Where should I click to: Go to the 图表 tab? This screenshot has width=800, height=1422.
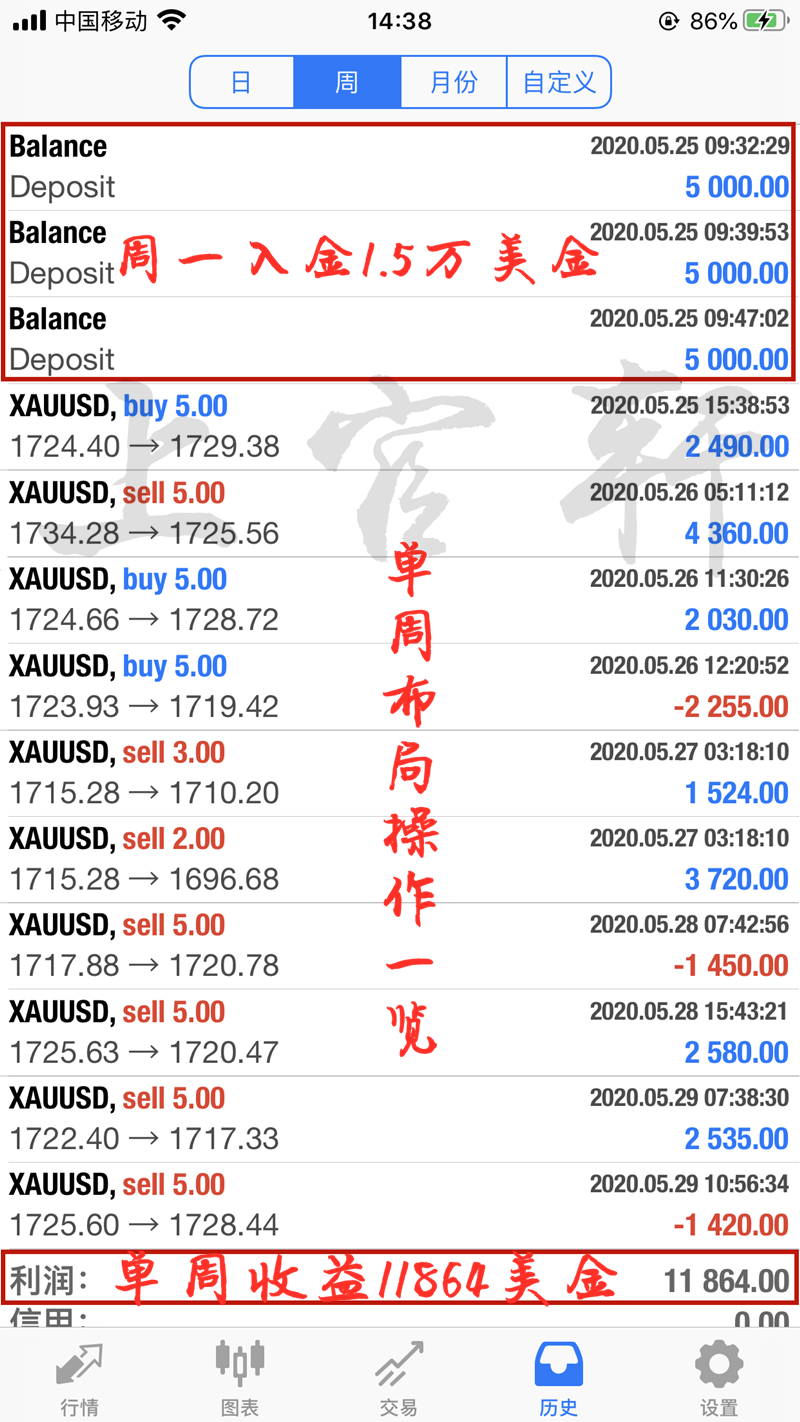coord(240,1378)
